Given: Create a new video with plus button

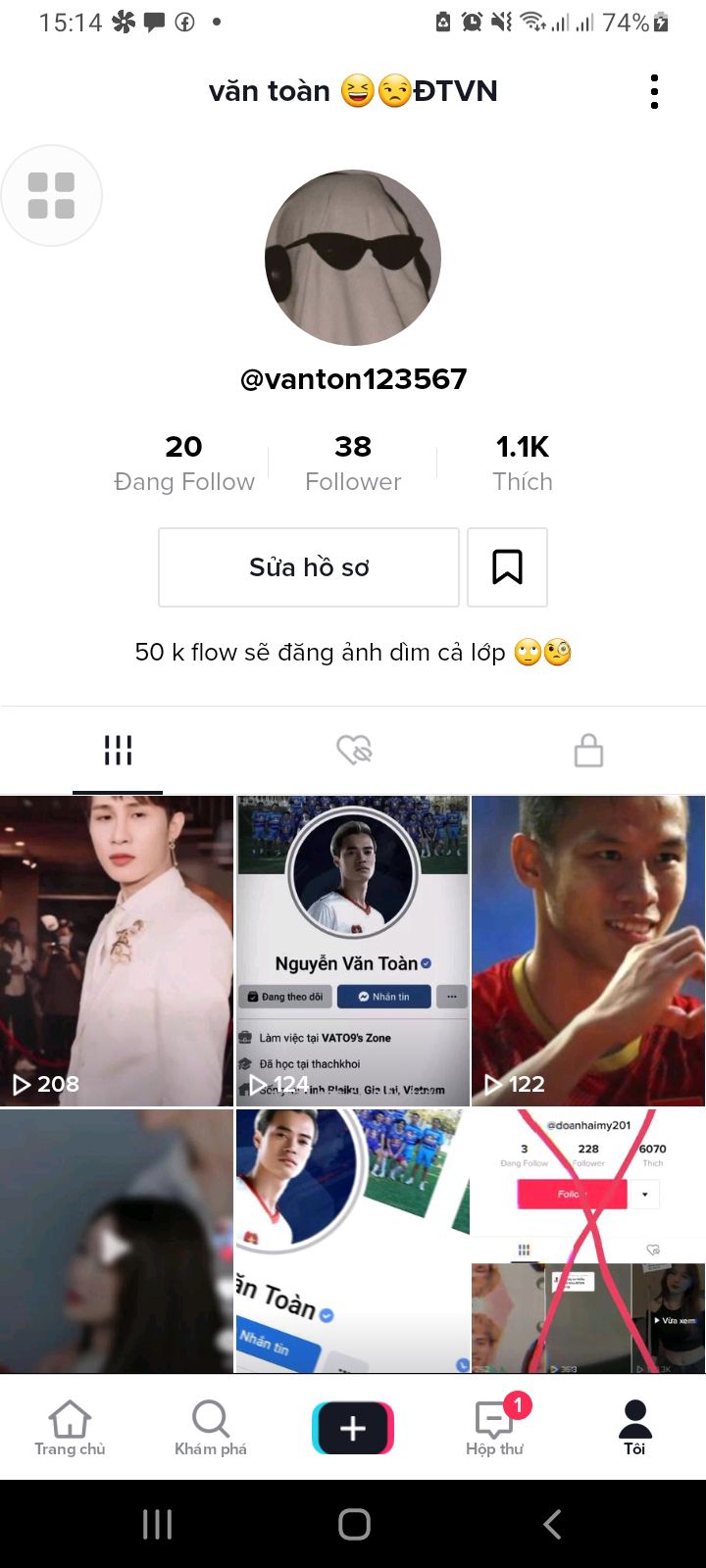Looking at the screenshot, I should click(353, 1428).
